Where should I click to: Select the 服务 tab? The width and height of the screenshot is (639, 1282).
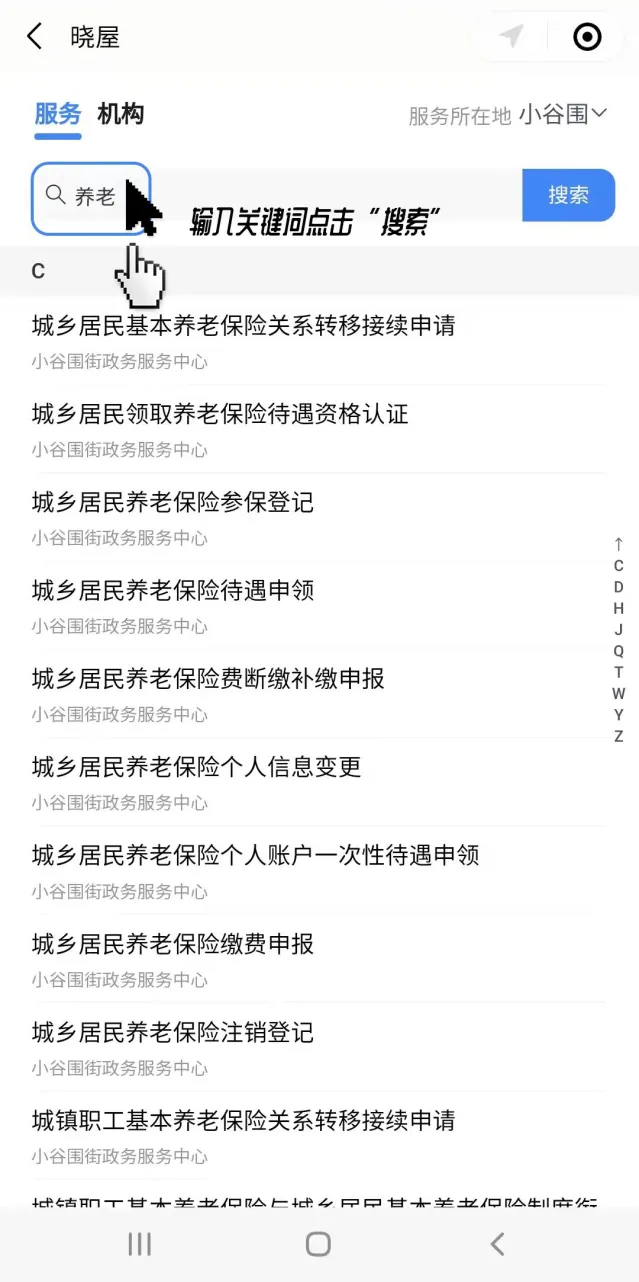pos(57,114)
